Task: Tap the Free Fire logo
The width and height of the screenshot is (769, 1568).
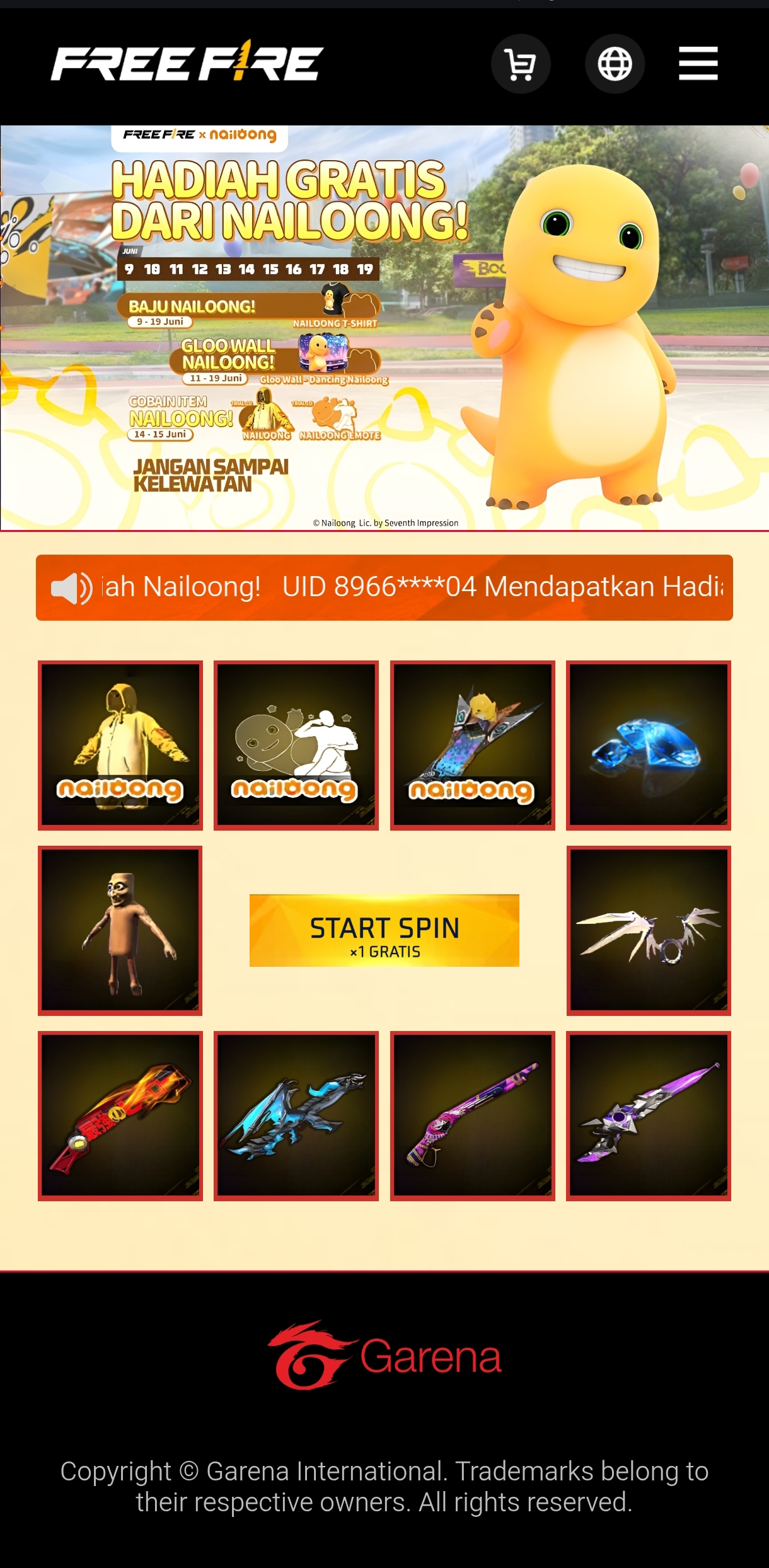Action: (x=187, y=63)
